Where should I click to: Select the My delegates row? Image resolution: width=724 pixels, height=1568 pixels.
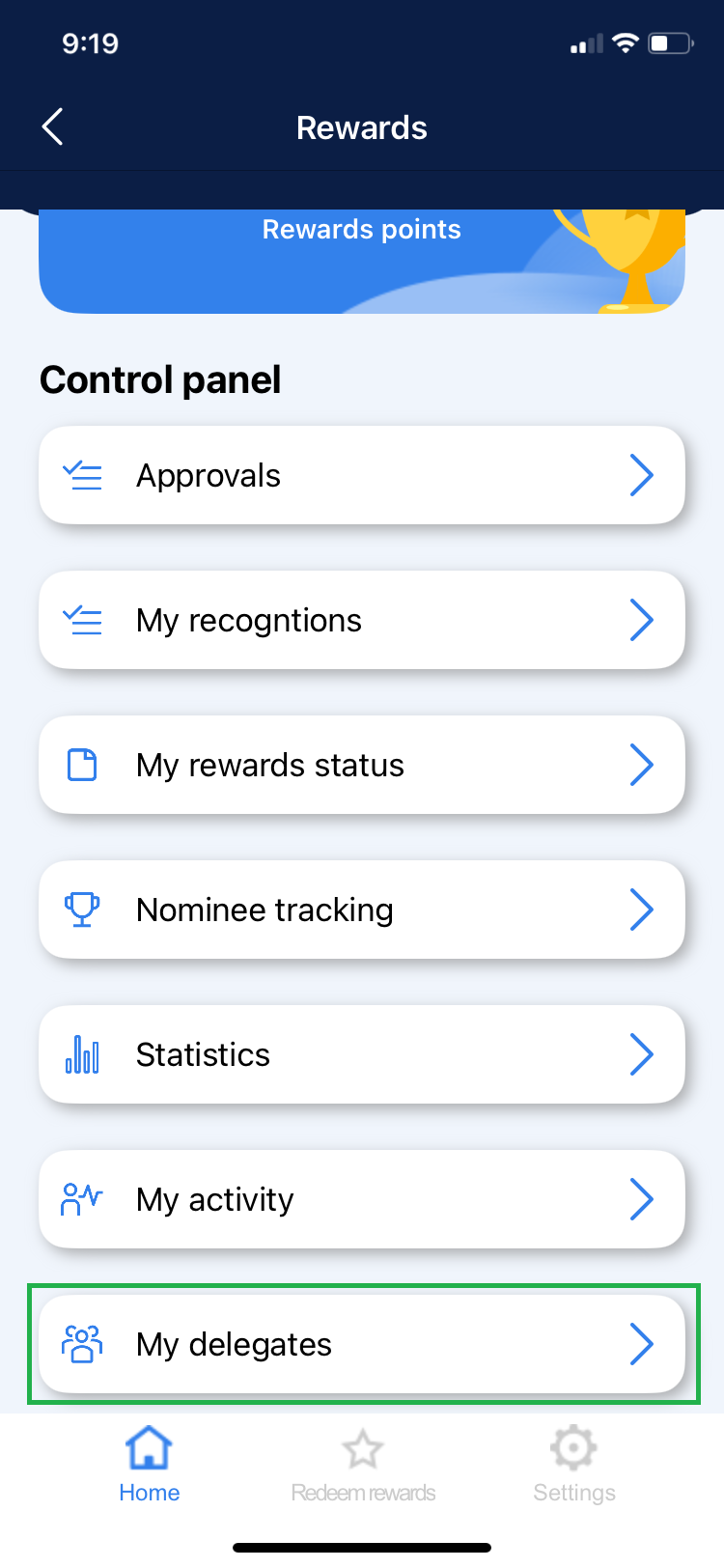(361, 1344)
